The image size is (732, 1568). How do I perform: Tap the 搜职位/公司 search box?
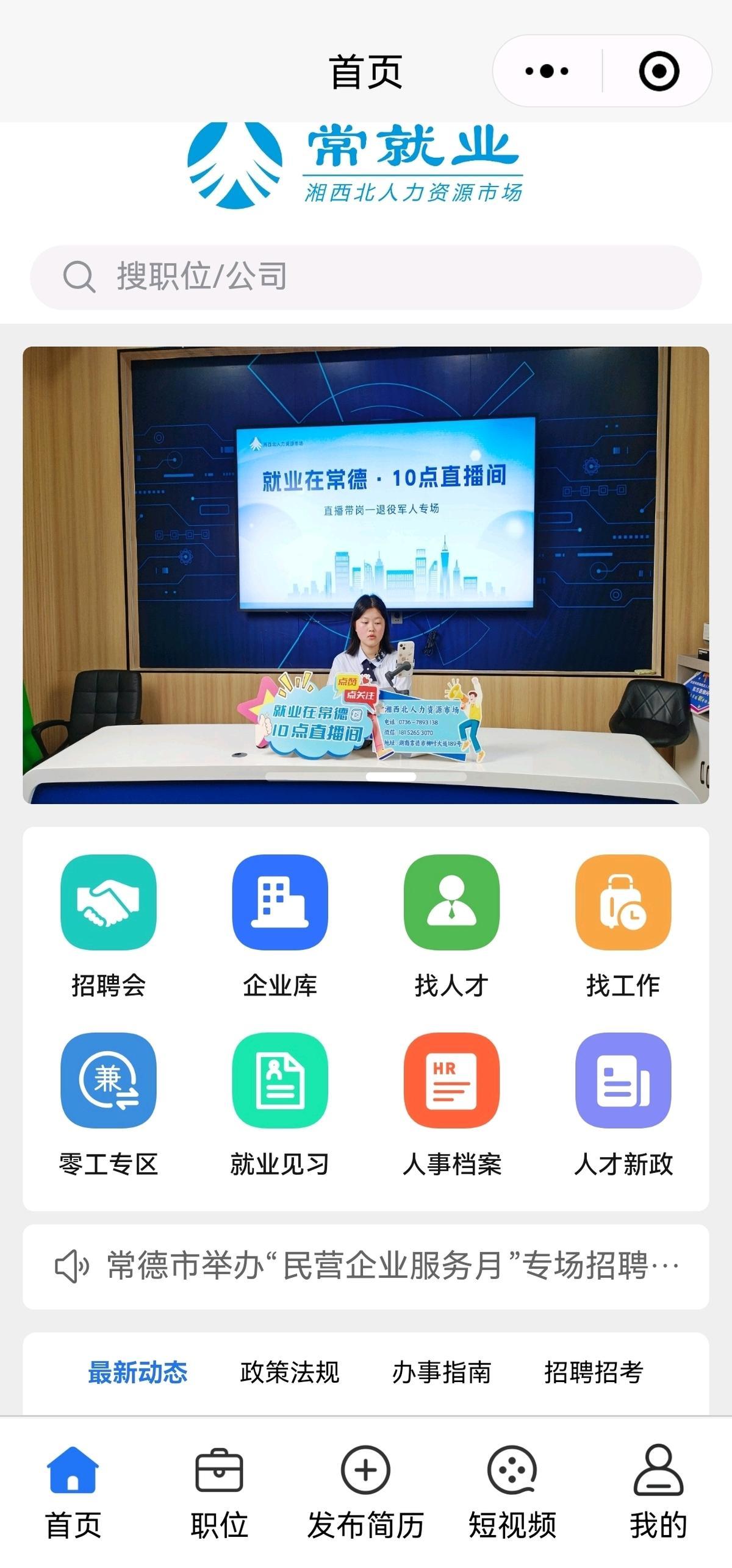366,277
